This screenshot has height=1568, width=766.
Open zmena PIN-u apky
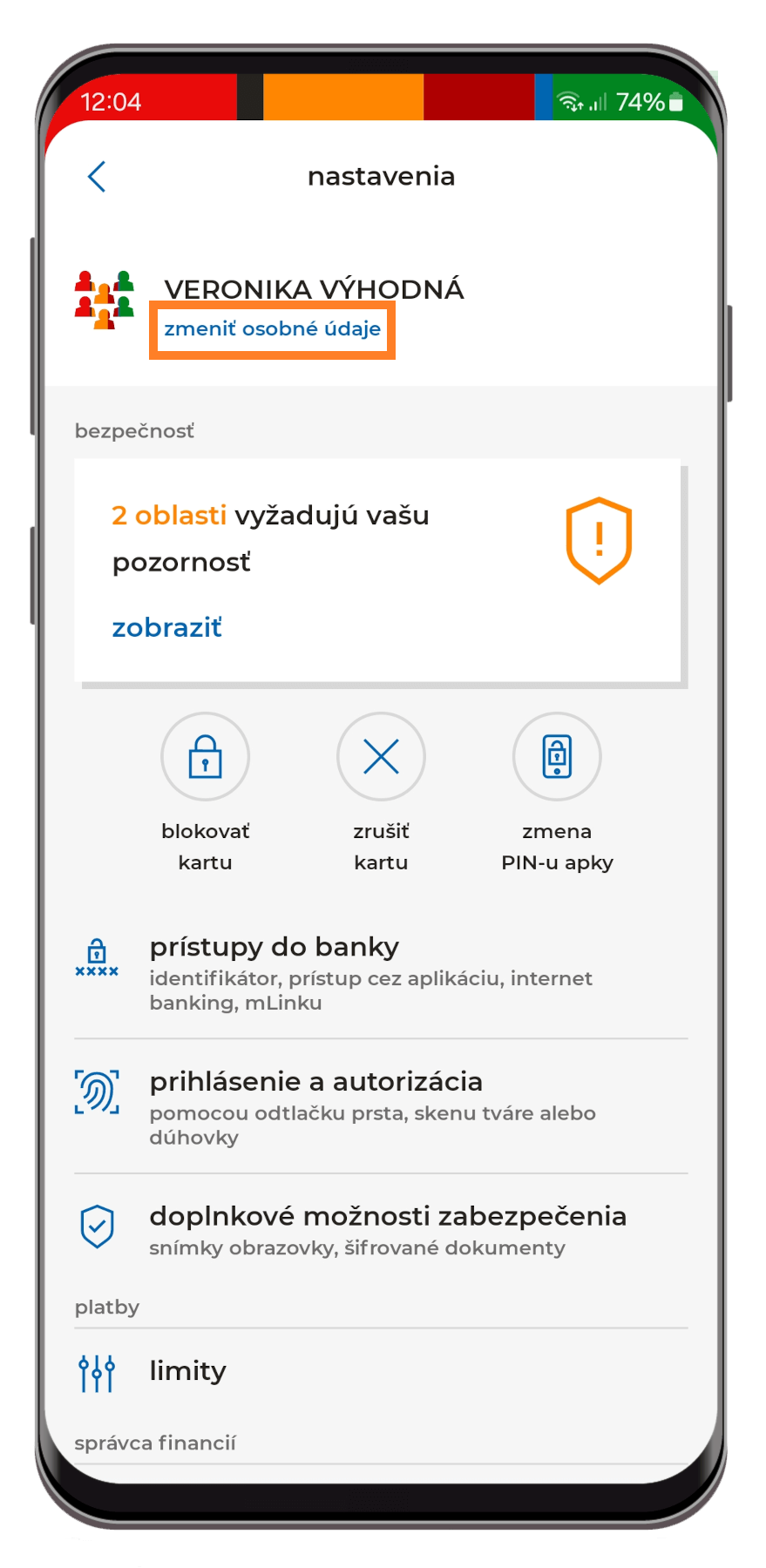pos(557,757)
